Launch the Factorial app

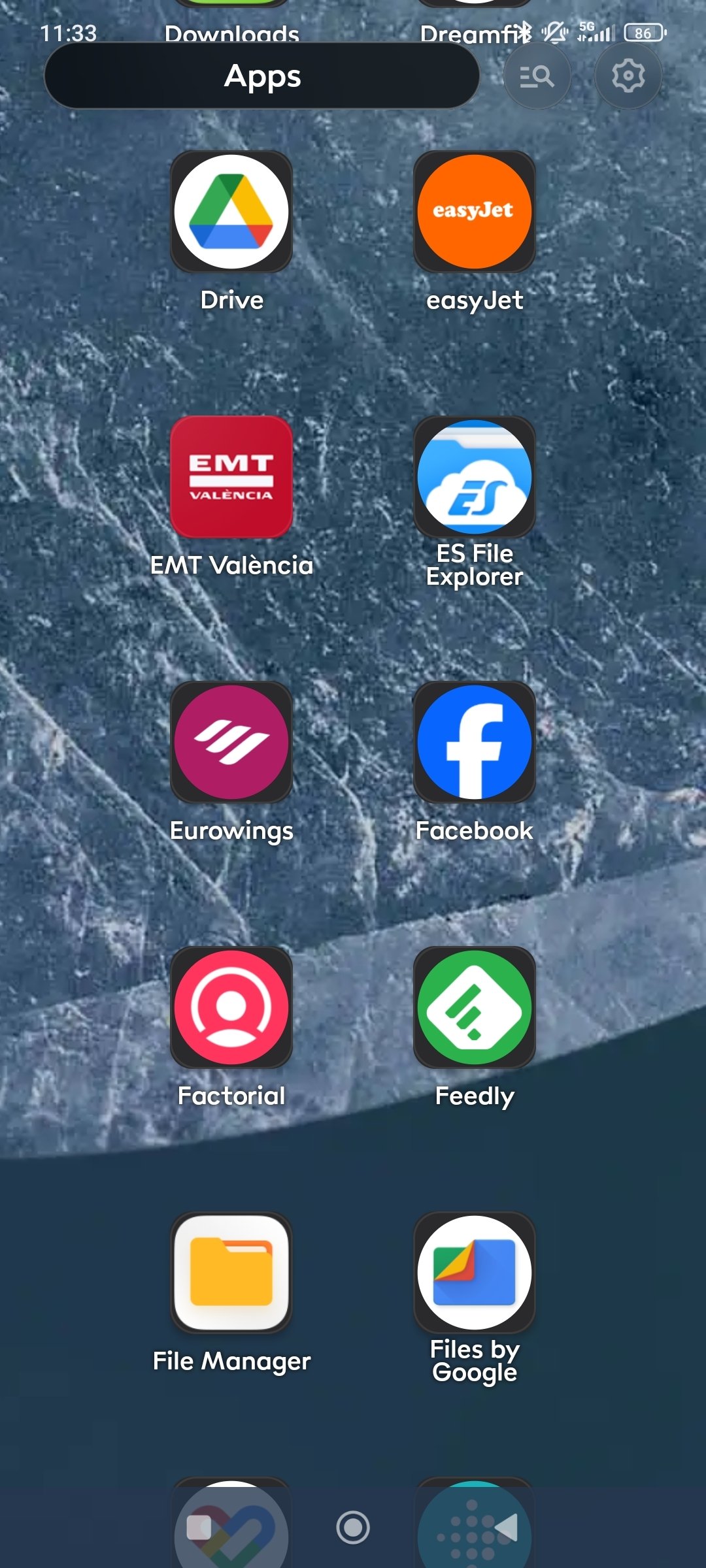(x=231, y=1007)
